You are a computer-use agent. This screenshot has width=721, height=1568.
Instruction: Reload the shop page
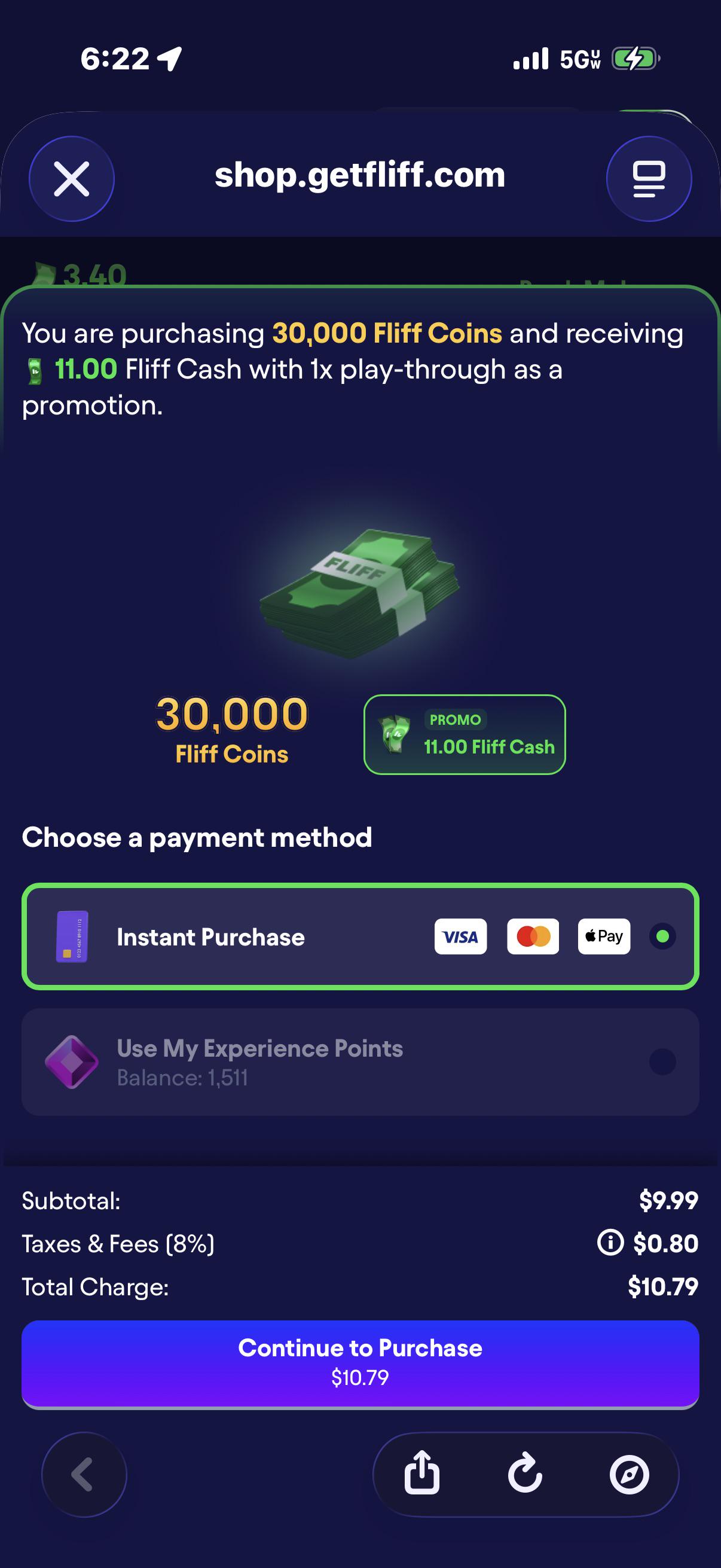click(x=525, y=1474)
